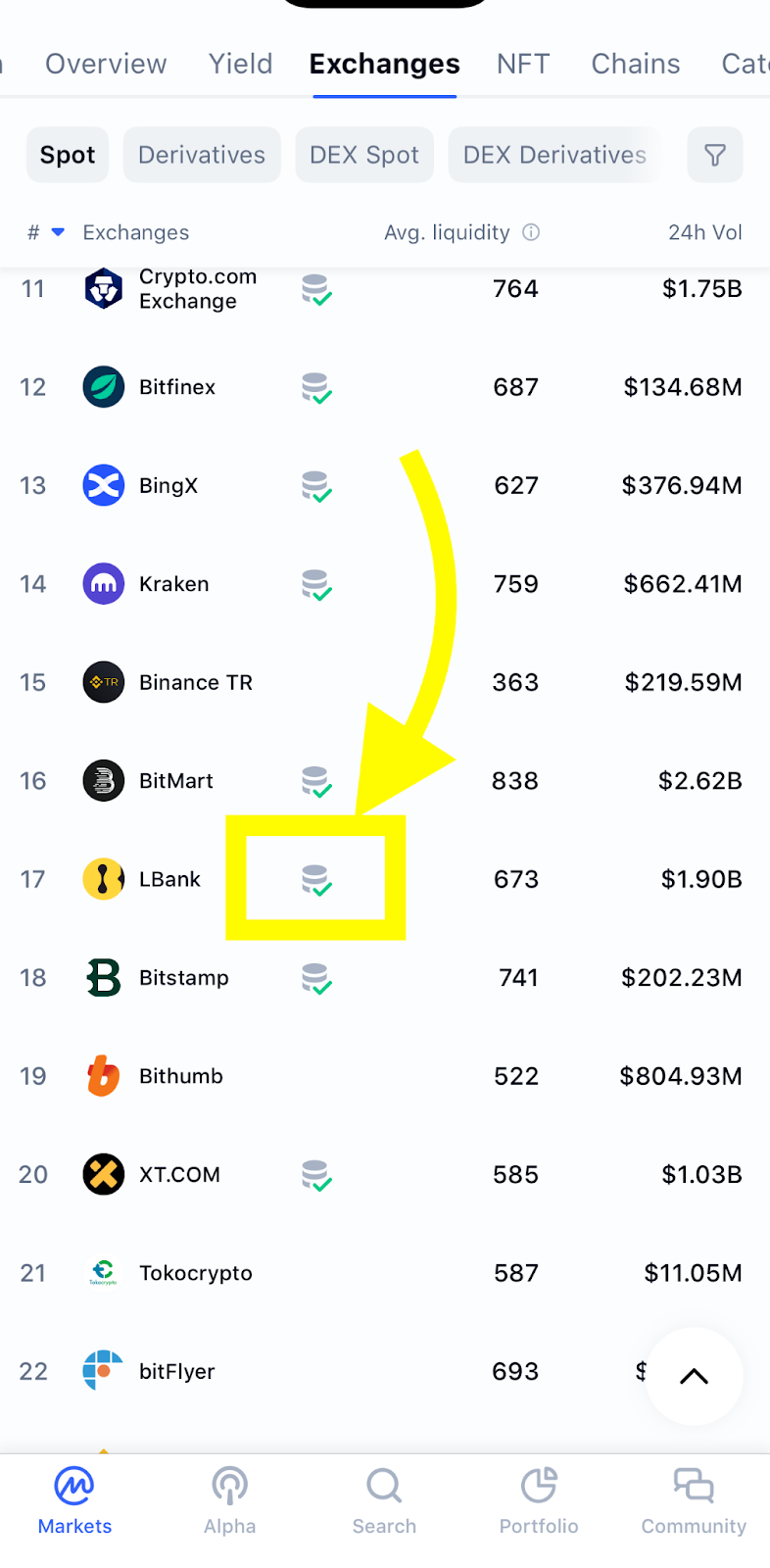Screen dimensions: 770x1568
Task: Jump back to top with arrow button
Action: pos(694,1376)
